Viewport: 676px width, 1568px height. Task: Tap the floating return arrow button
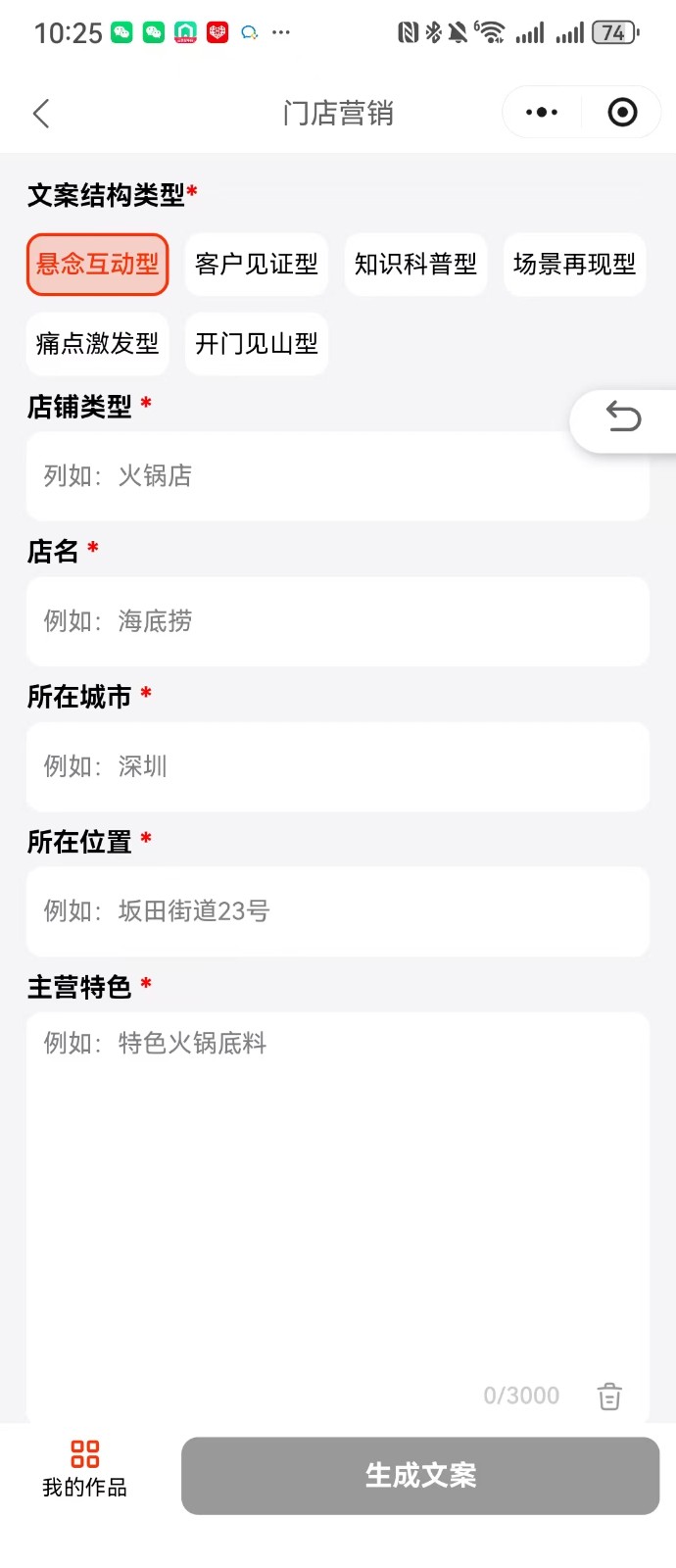623,418
